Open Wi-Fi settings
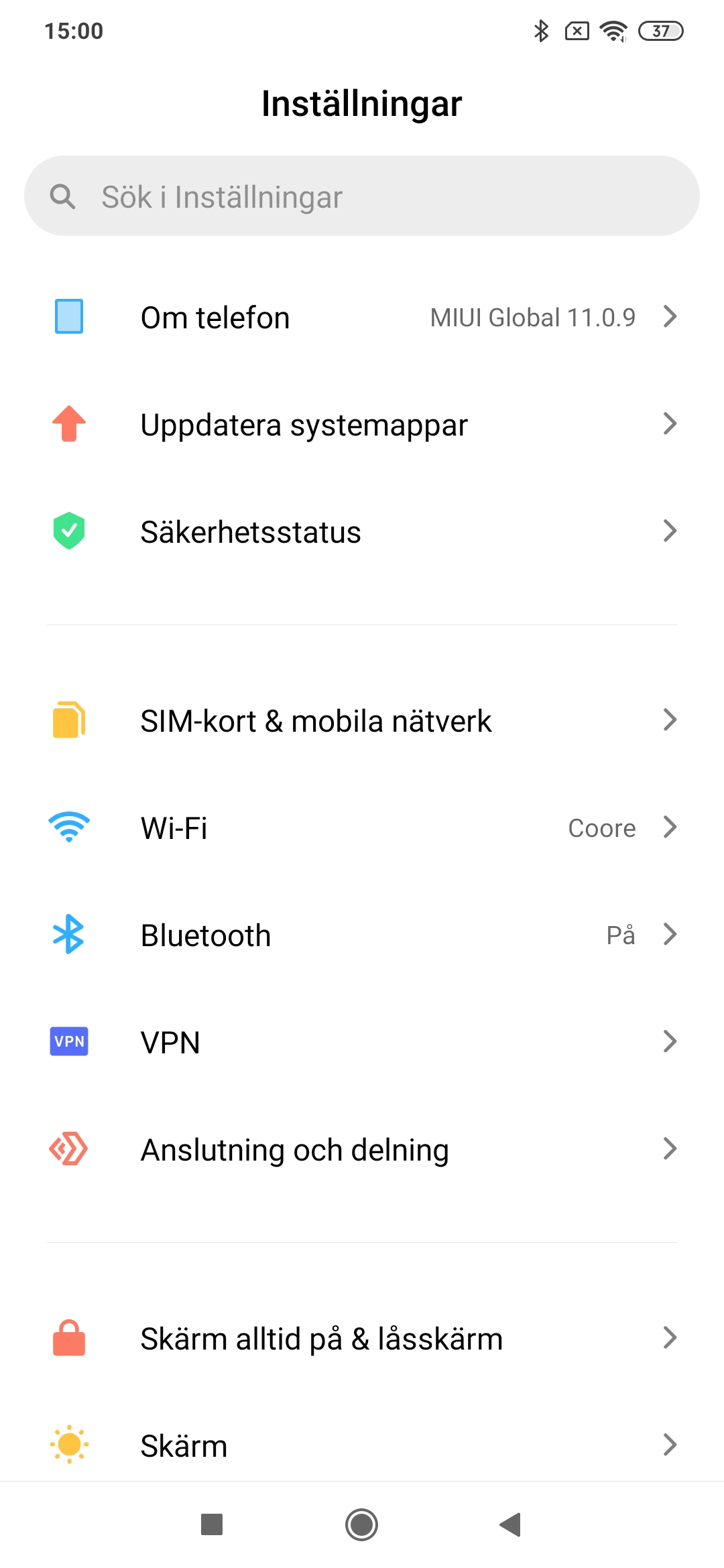Screen dimensions: 724x1568 [x=362, y=828]
